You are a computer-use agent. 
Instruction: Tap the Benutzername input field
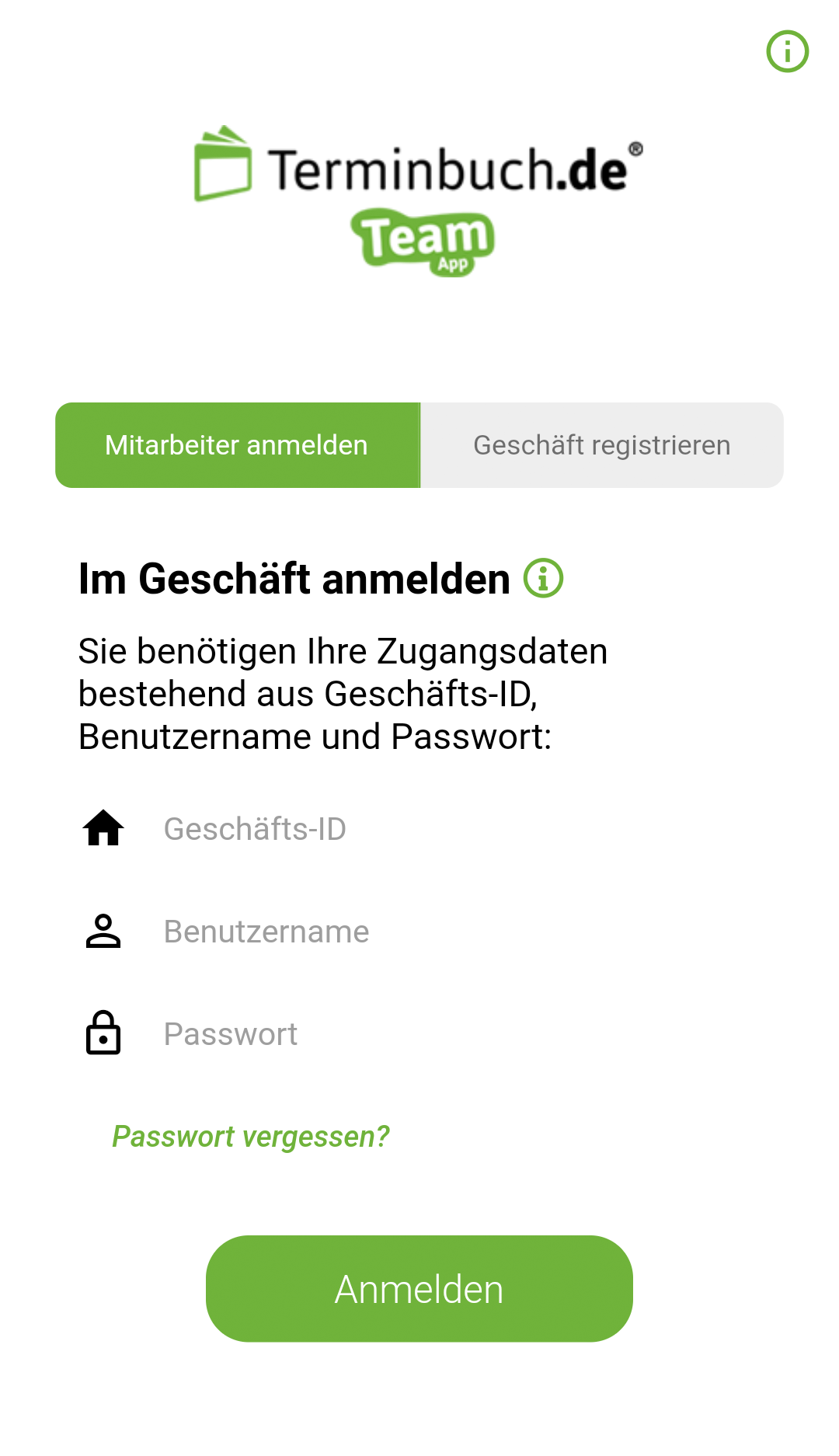[x=451, y=932]
